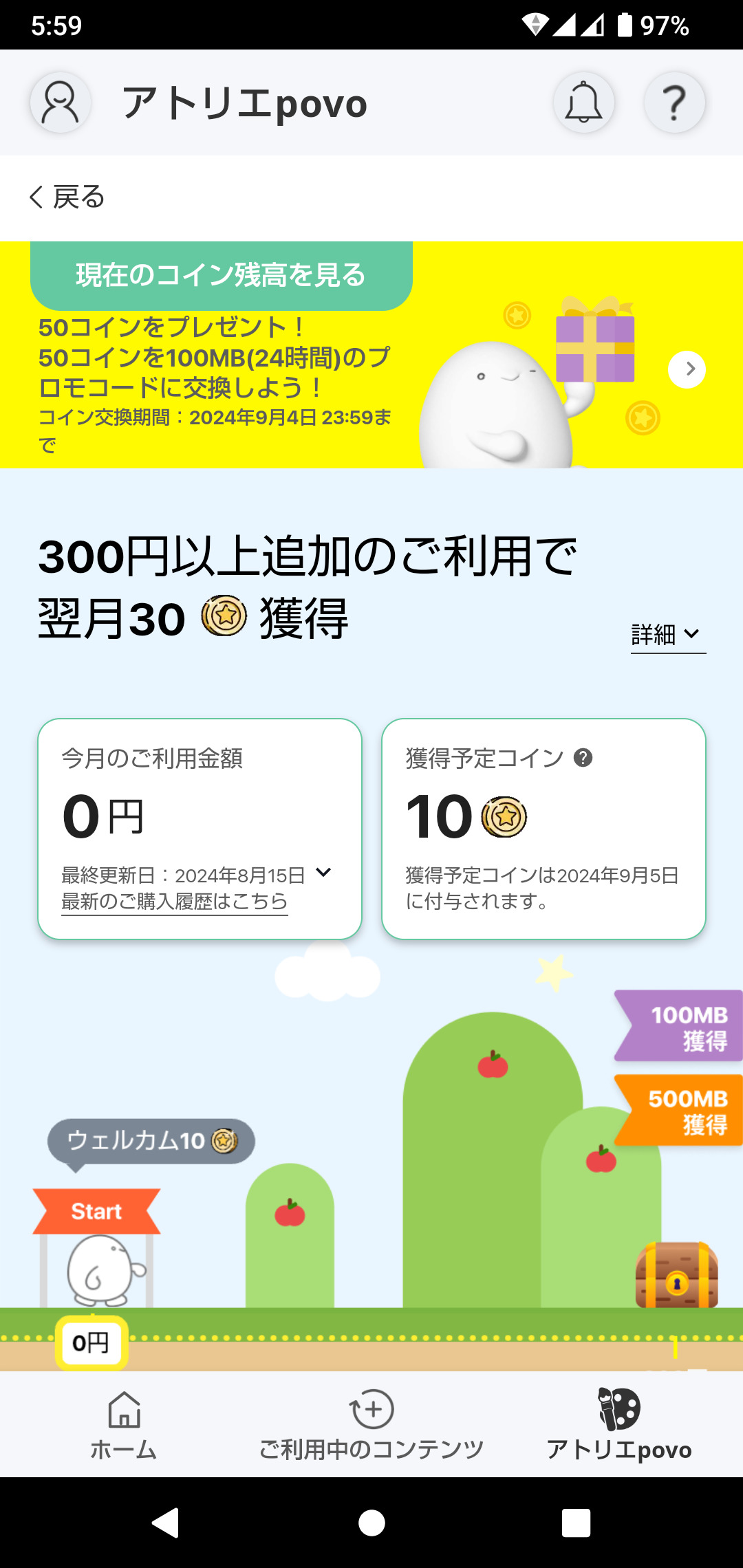Open the account profile icon
The image size is (743, 1568).
click(x=61, y=103)
